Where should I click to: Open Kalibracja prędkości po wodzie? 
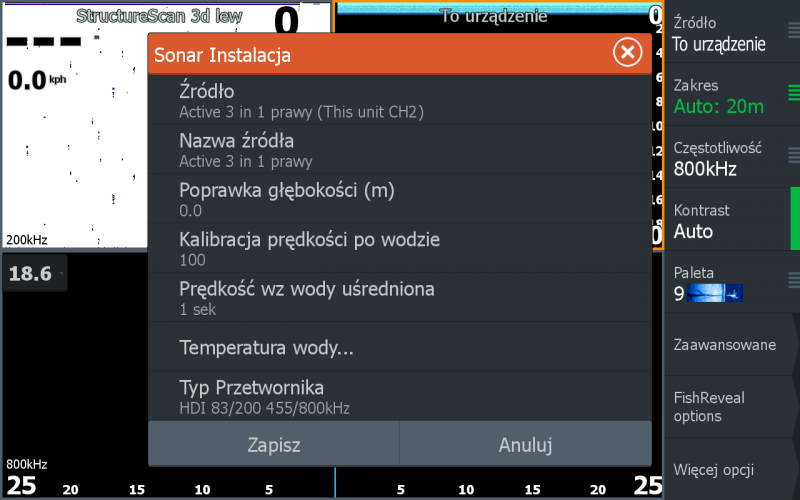point(400,248)
